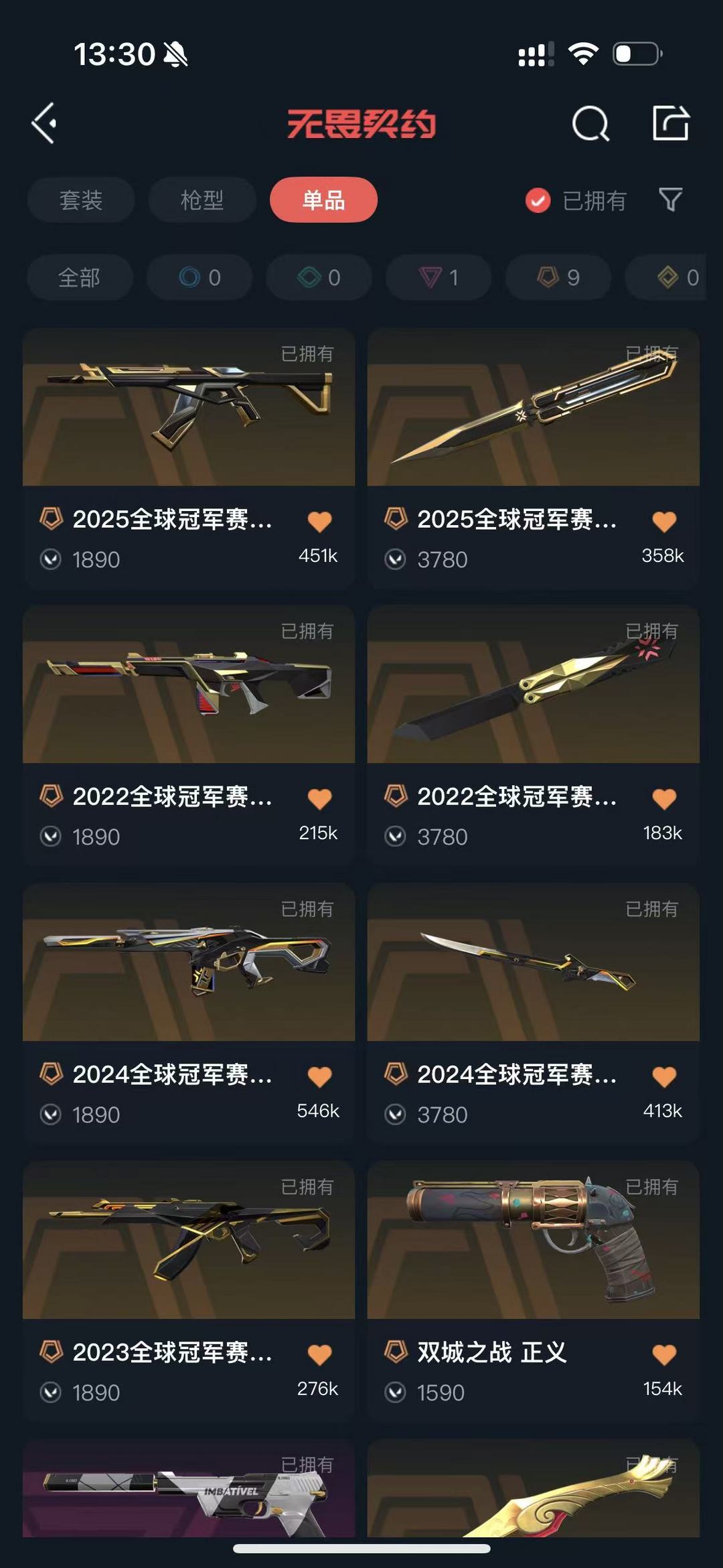Viewport: 723px width, 1568px height.
Task: Switch to the 枪型 tab
Action: 202,200
